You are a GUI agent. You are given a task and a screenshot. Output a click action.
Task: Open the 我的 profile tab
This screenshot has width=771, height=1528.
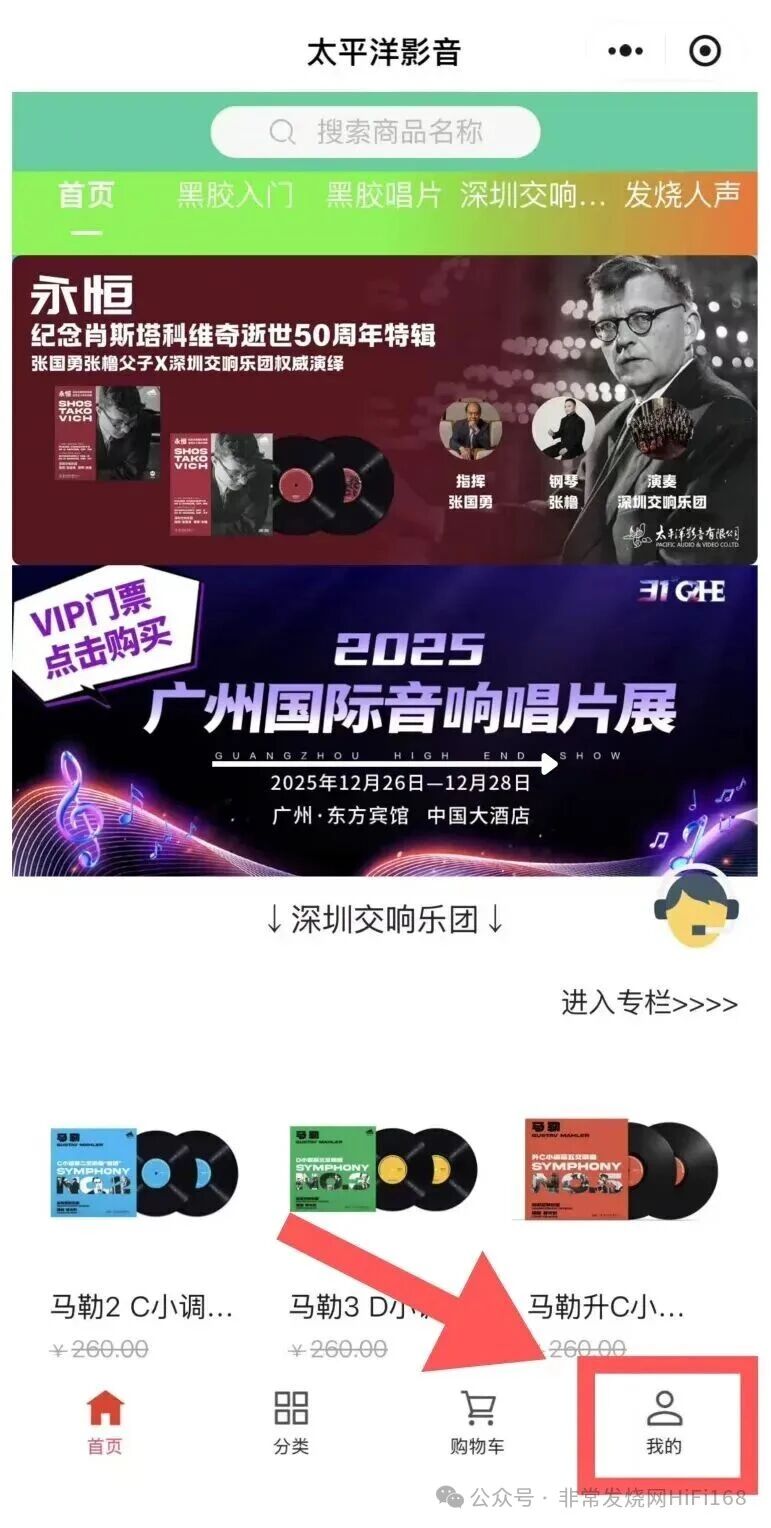pos(664,1422)
